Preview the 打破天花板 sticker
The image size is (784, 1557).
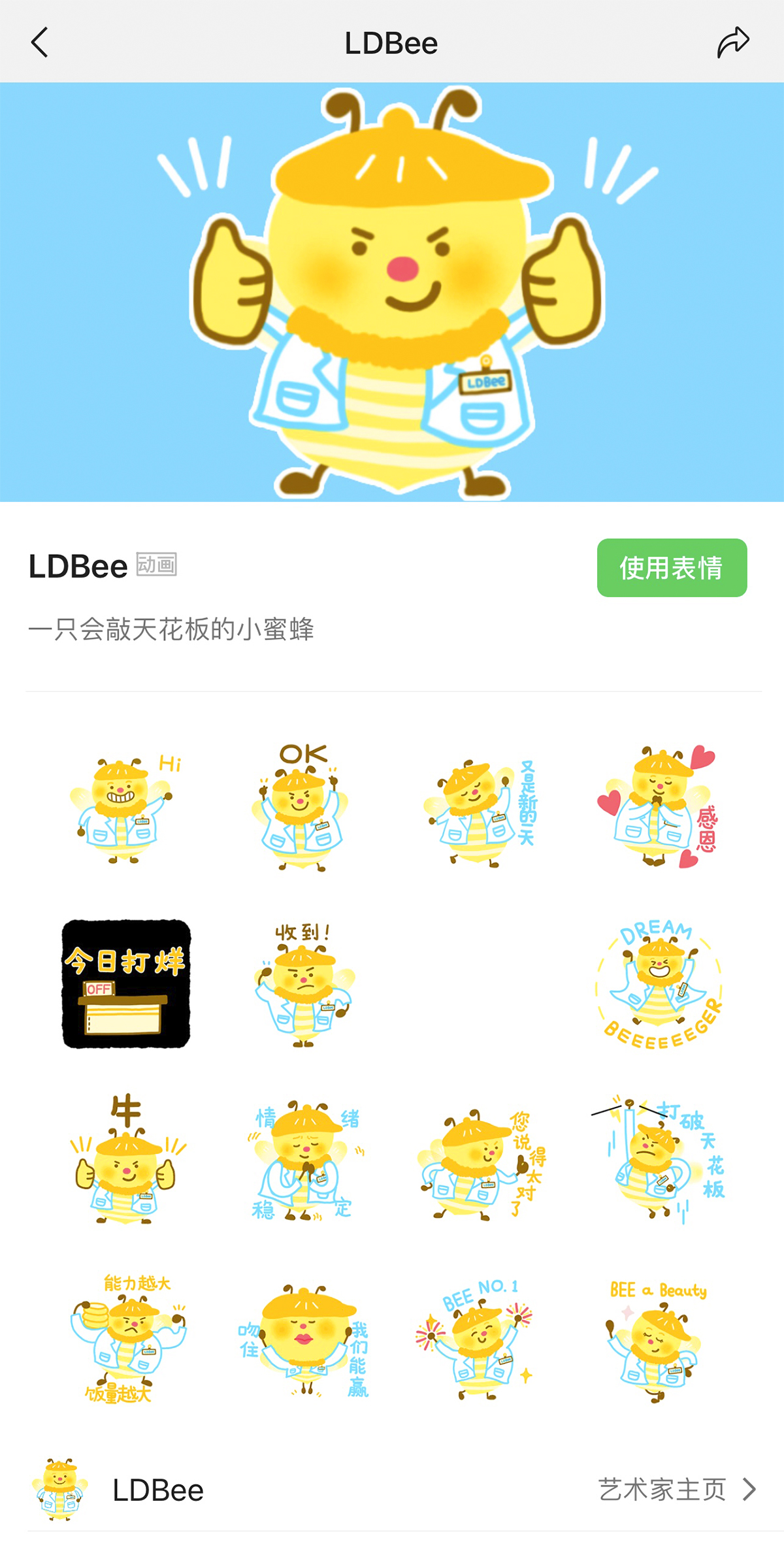[659, 1160]
